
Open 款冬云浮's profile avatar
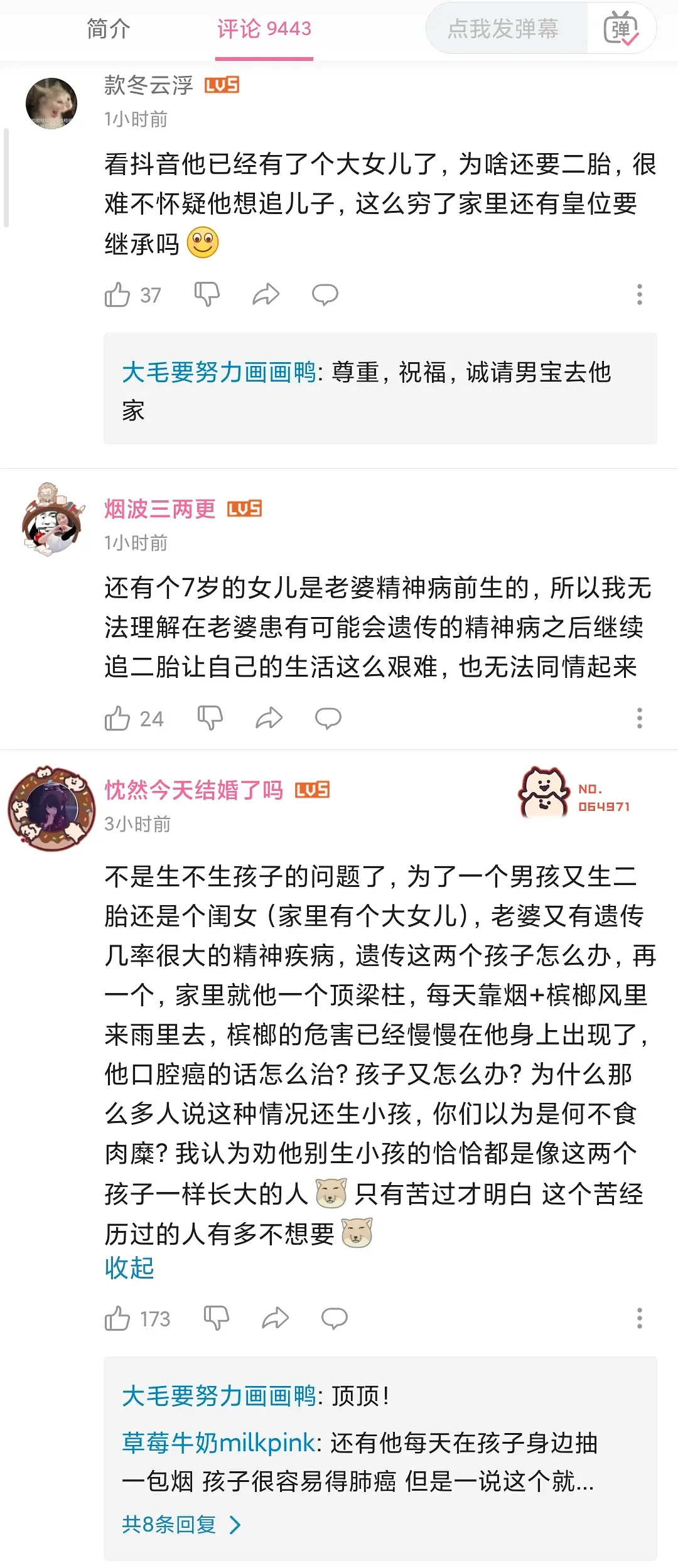pyautogui.click(x=51, y=104)
